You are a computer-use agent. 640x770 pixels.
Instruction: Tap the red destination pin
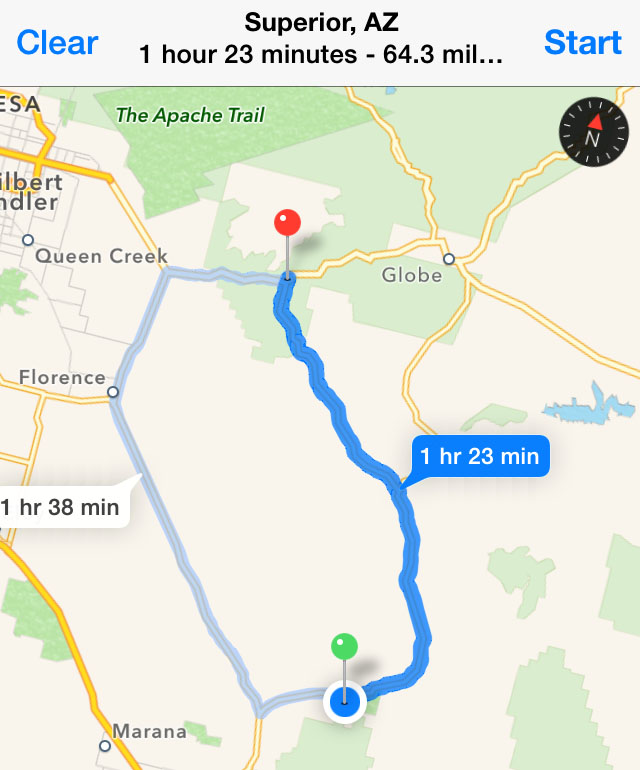point(288,223)
